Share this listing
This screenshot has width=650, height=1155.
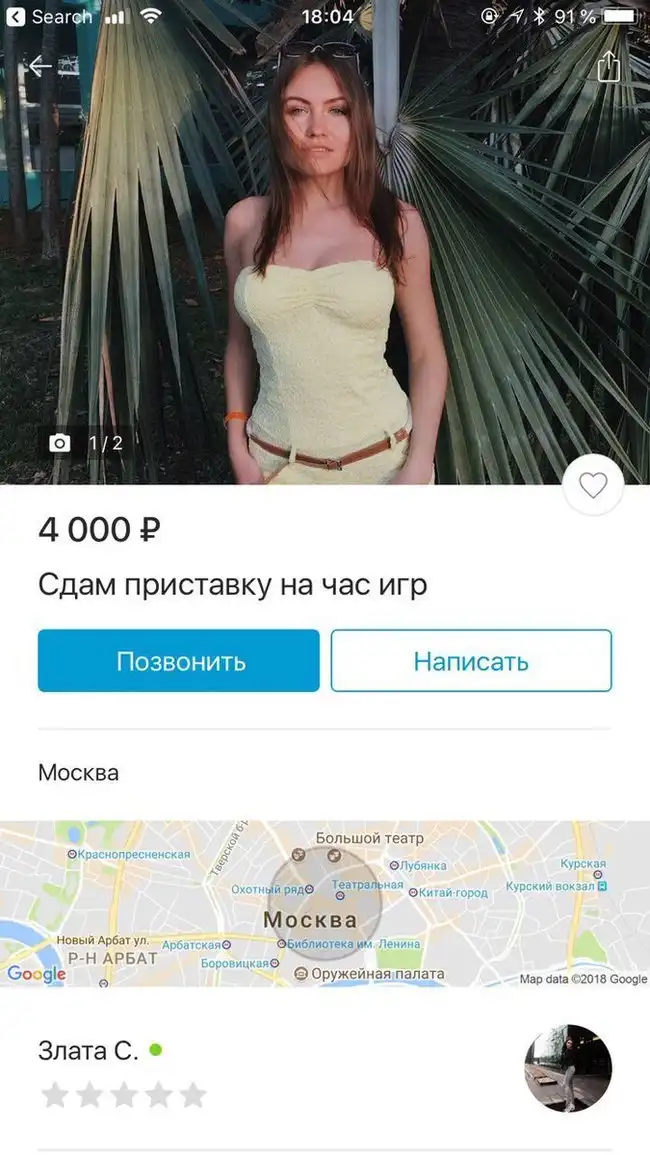[x=608, y=67]
